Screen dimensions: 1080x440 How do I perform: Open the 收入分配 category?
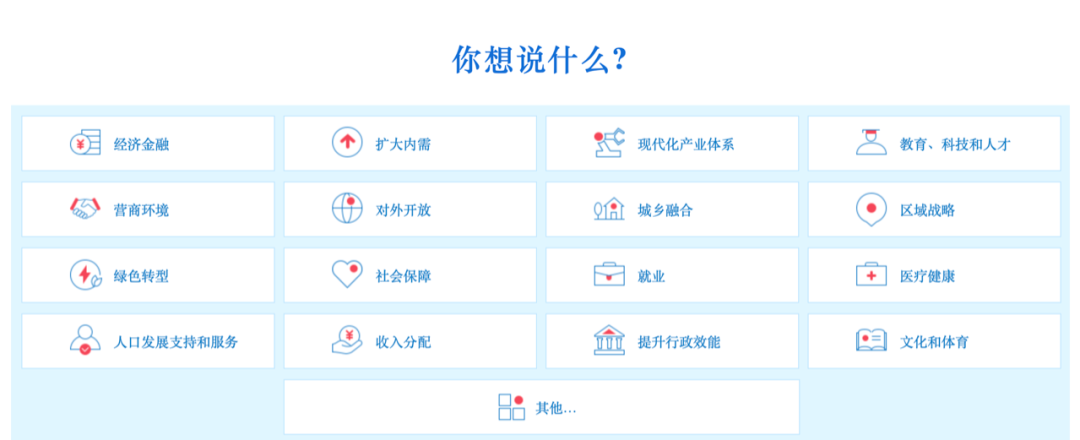click(410, 342)
